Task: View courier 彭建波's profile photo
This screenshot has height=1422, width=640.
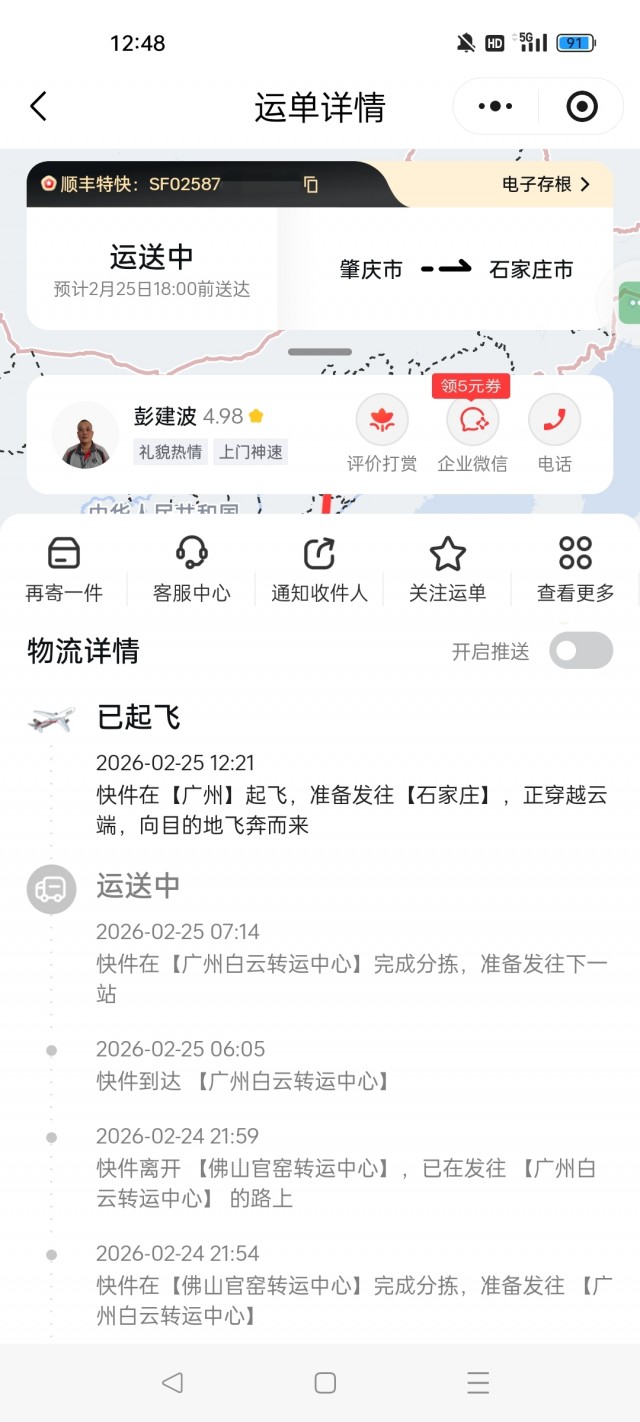Action: pyautogui.click(x=85, y=435)
